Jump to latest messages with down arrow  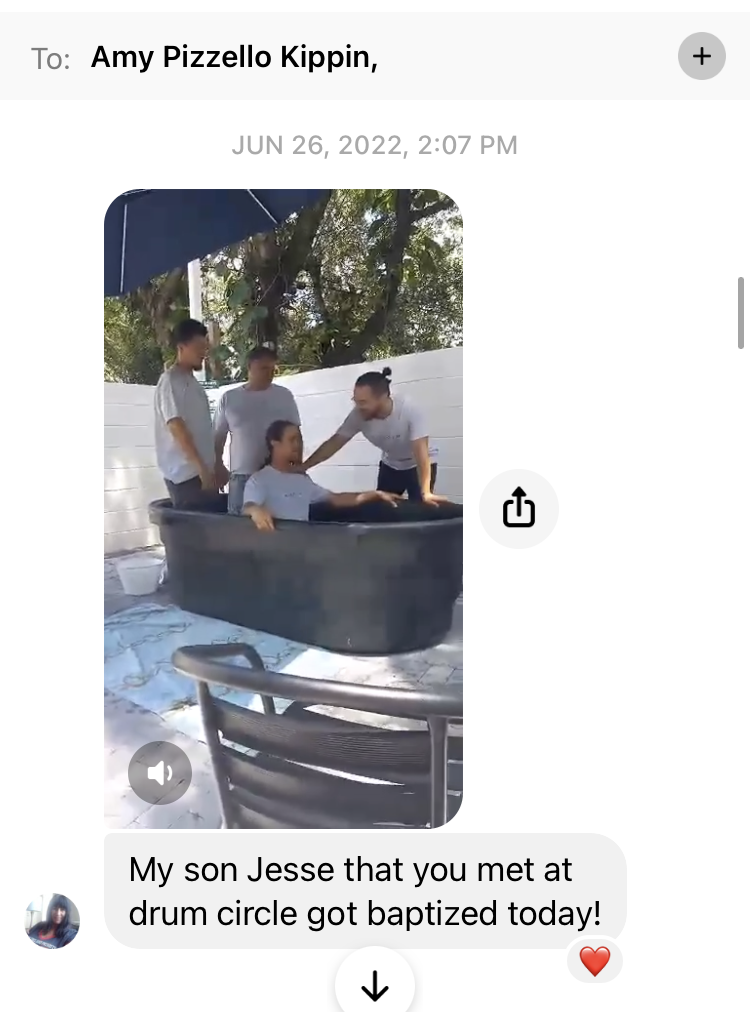click(374, 985)
